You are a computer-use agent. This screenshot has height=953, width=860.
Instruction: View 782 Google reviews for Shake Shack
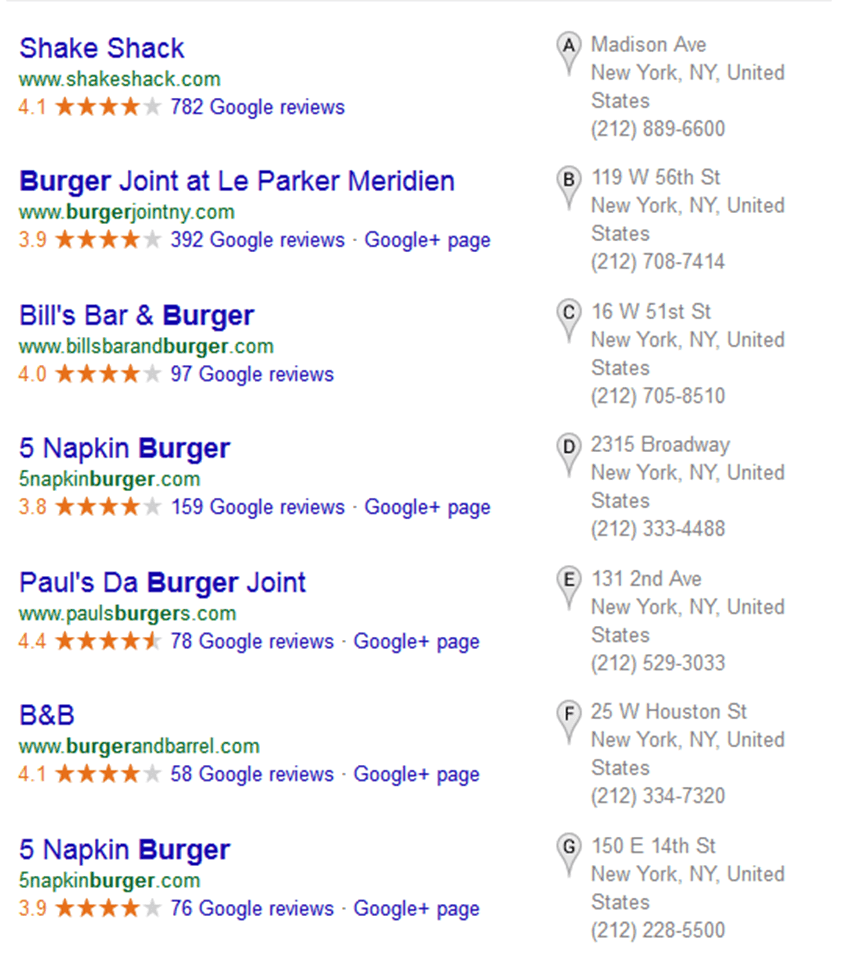click(257, 107)
